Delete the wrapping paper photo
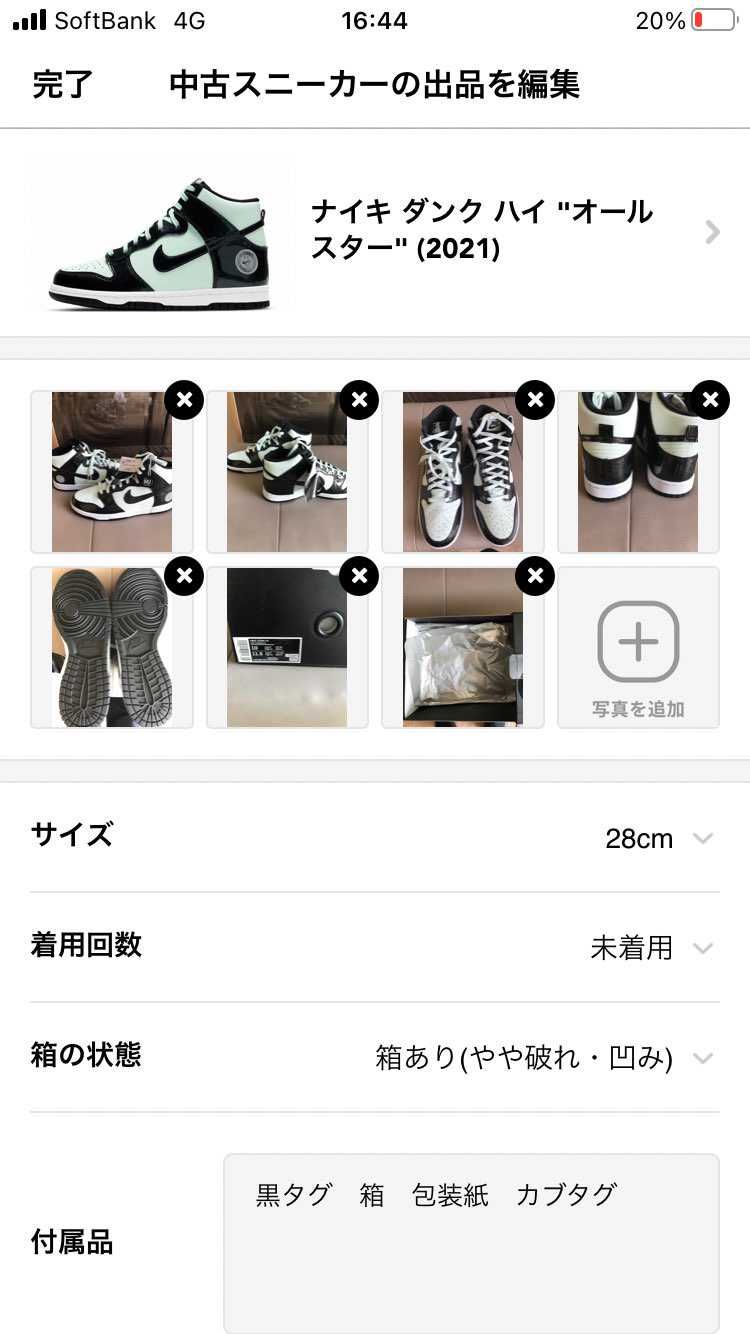 [x=534, y=575]
